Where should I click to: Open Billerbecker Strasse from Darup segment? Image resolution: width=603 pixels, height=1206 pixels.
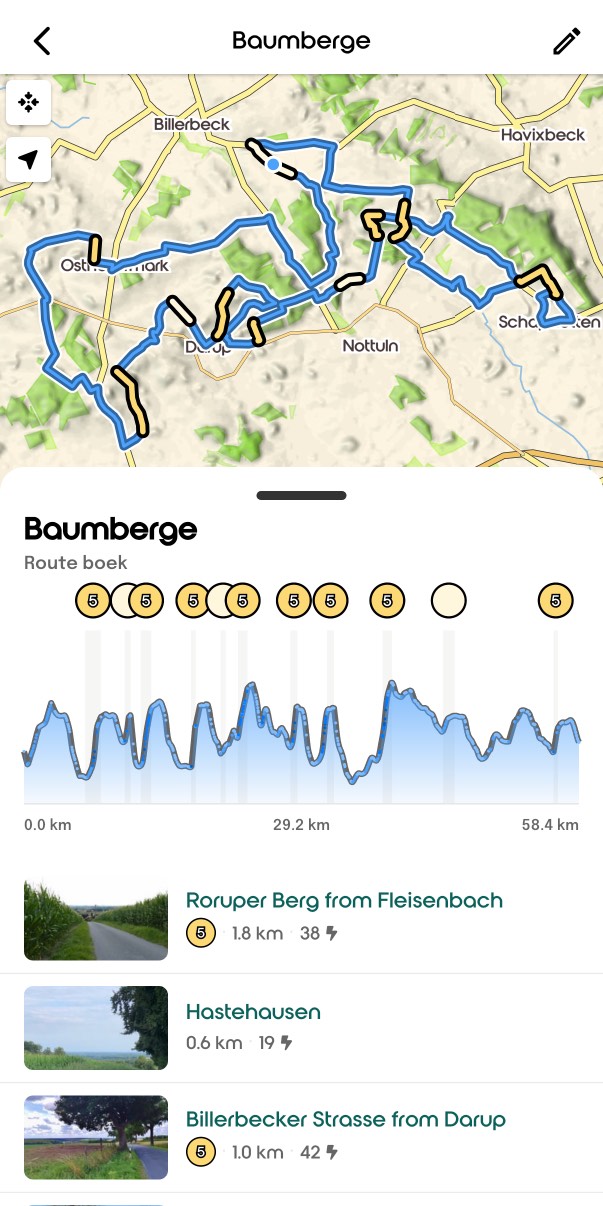coord(301,1137)
